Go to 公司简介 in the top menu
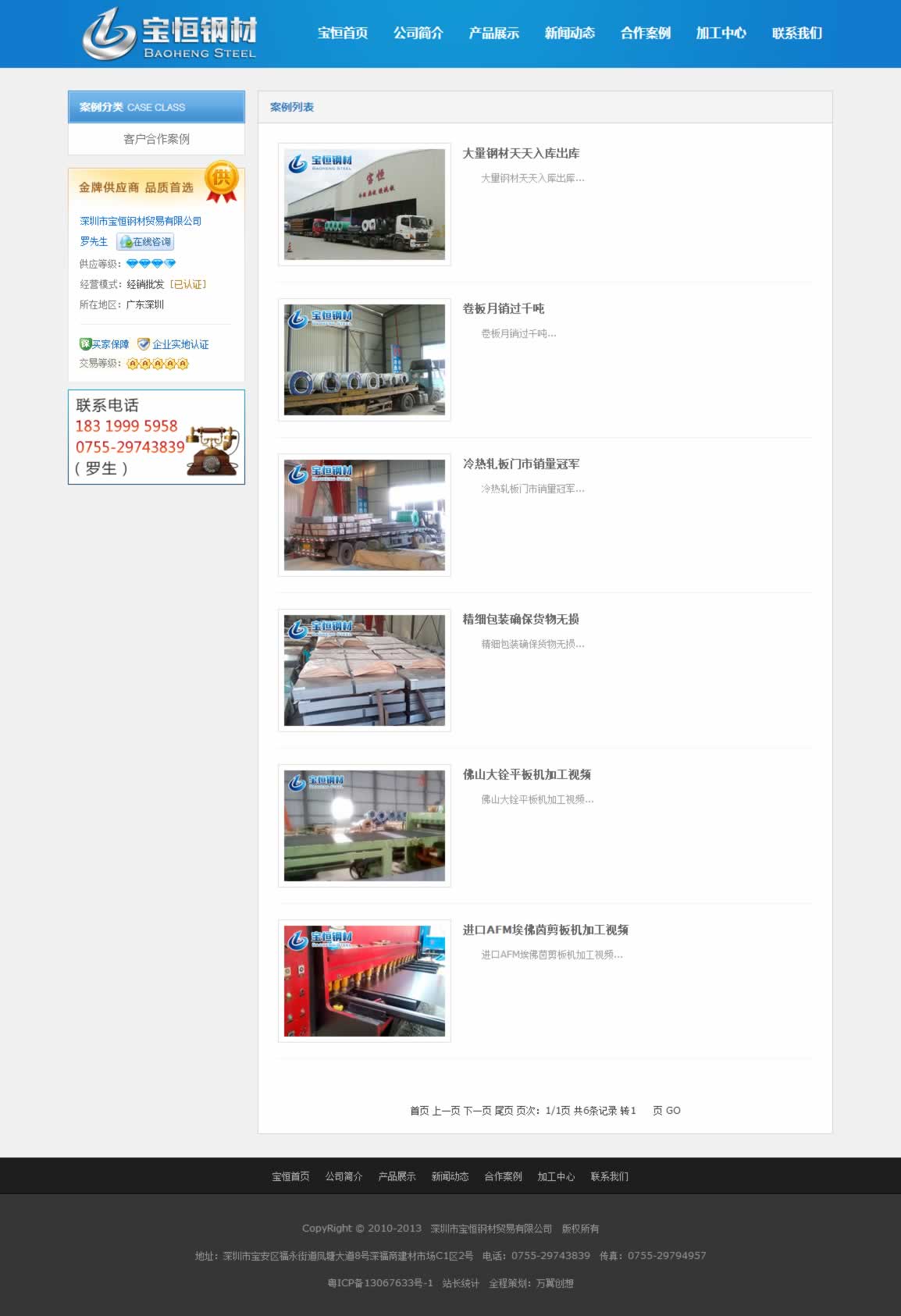Viewport: 901px width, 1316px height. 418,33
